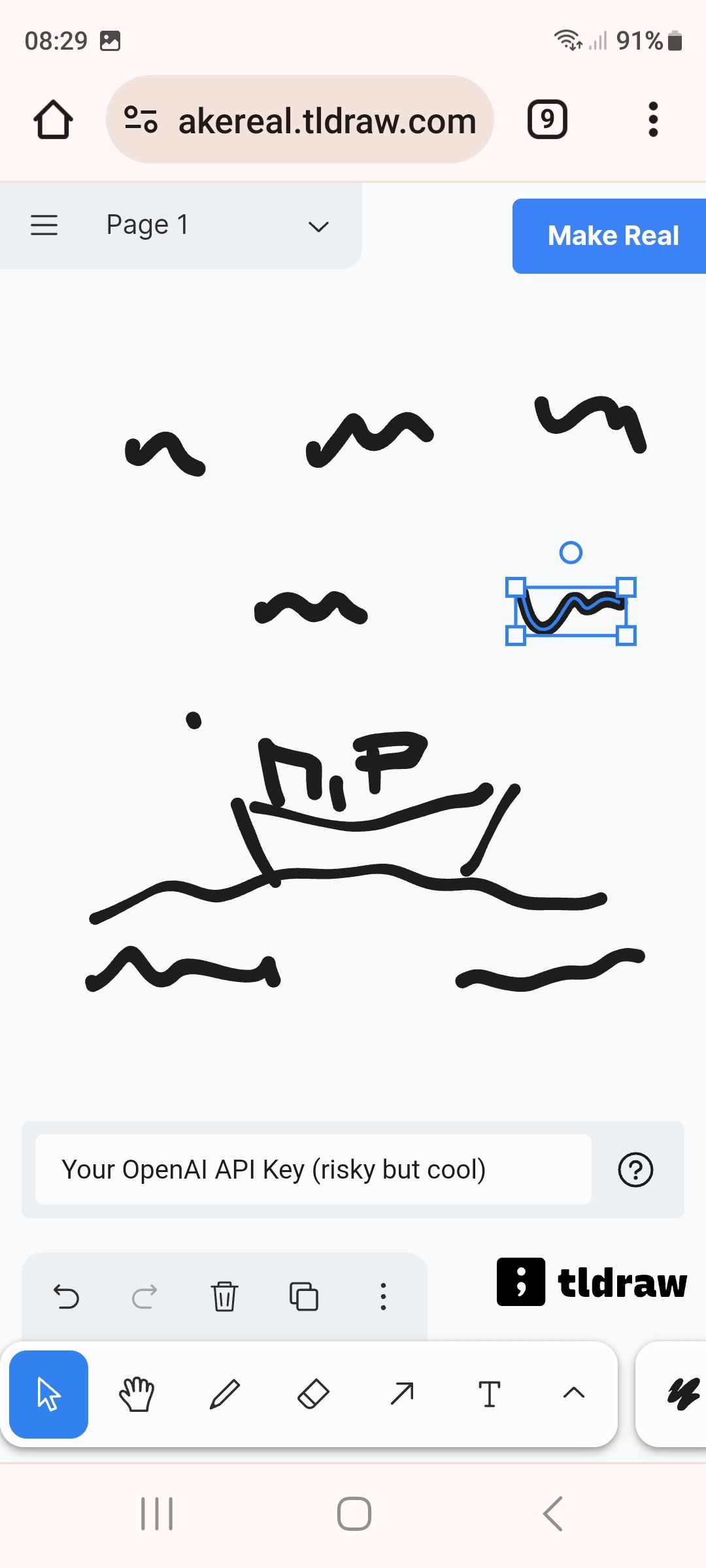This screenshot has height=1568, width=706.
Task: Delete the selected shape
Action: [x=224, y=1297]
